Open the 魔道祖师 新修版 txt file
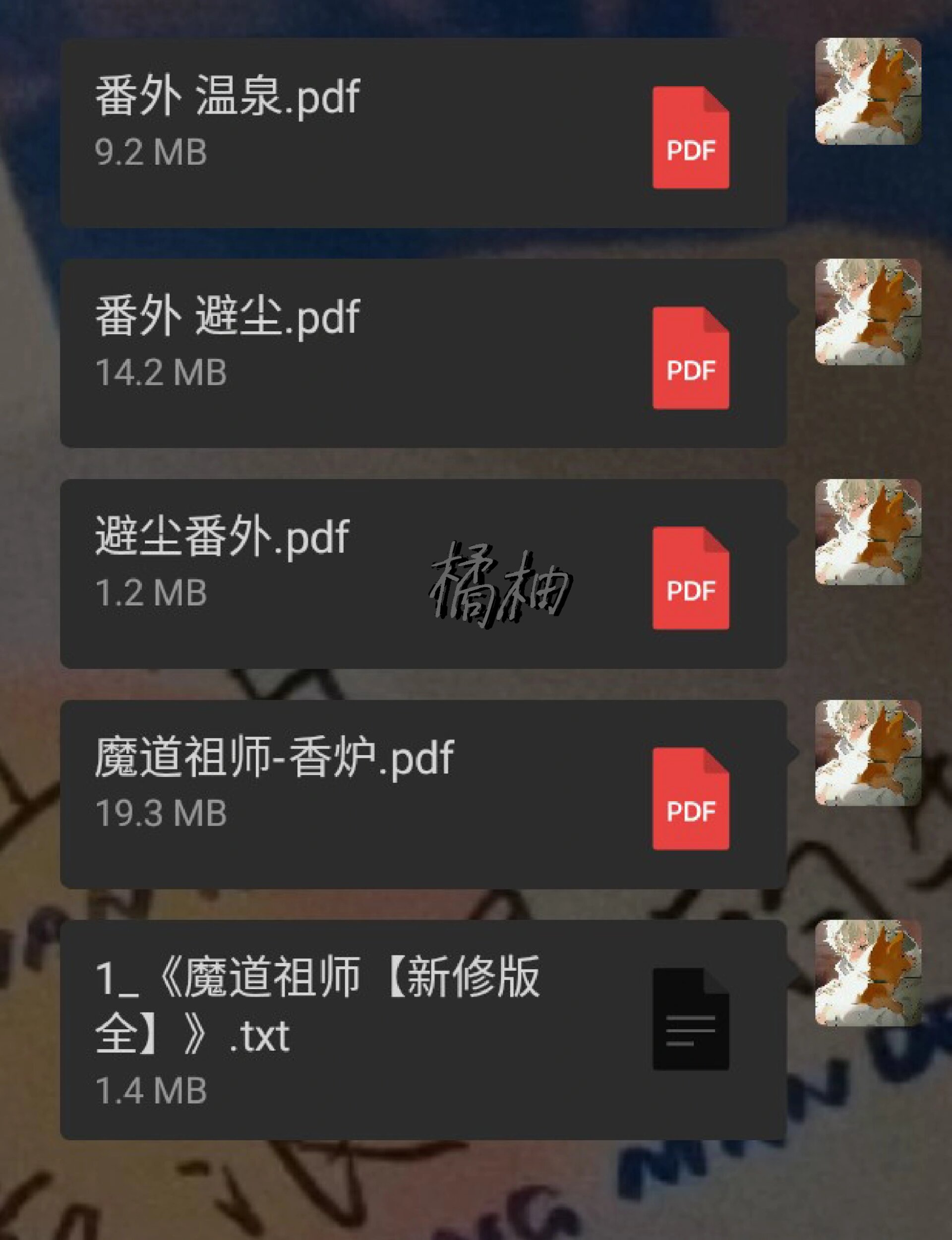Screen dimensions: 952x1240 tap(423, 1030)
